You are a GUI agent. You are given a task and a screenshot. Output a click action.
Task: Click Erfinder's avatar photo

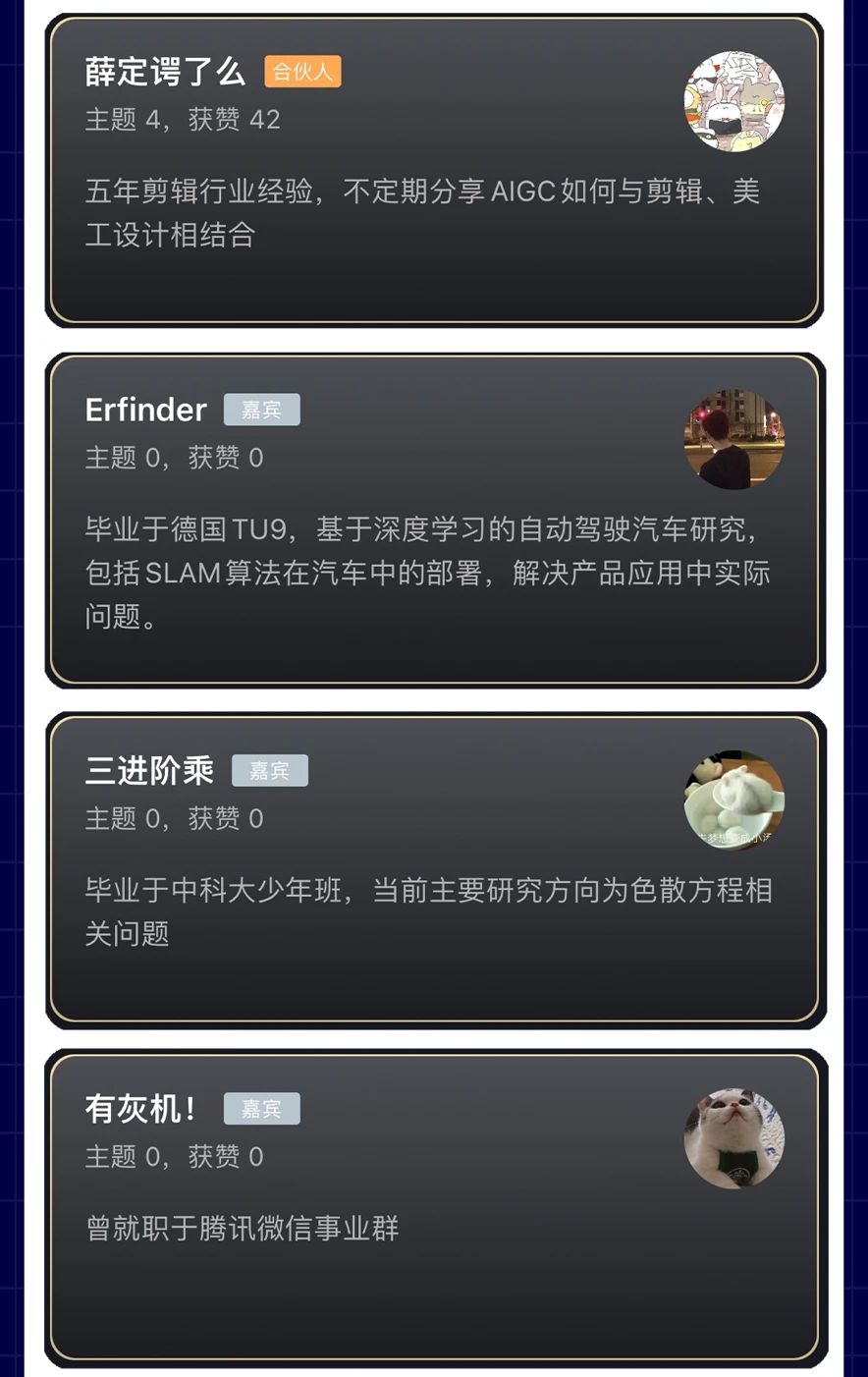(733, 441)
